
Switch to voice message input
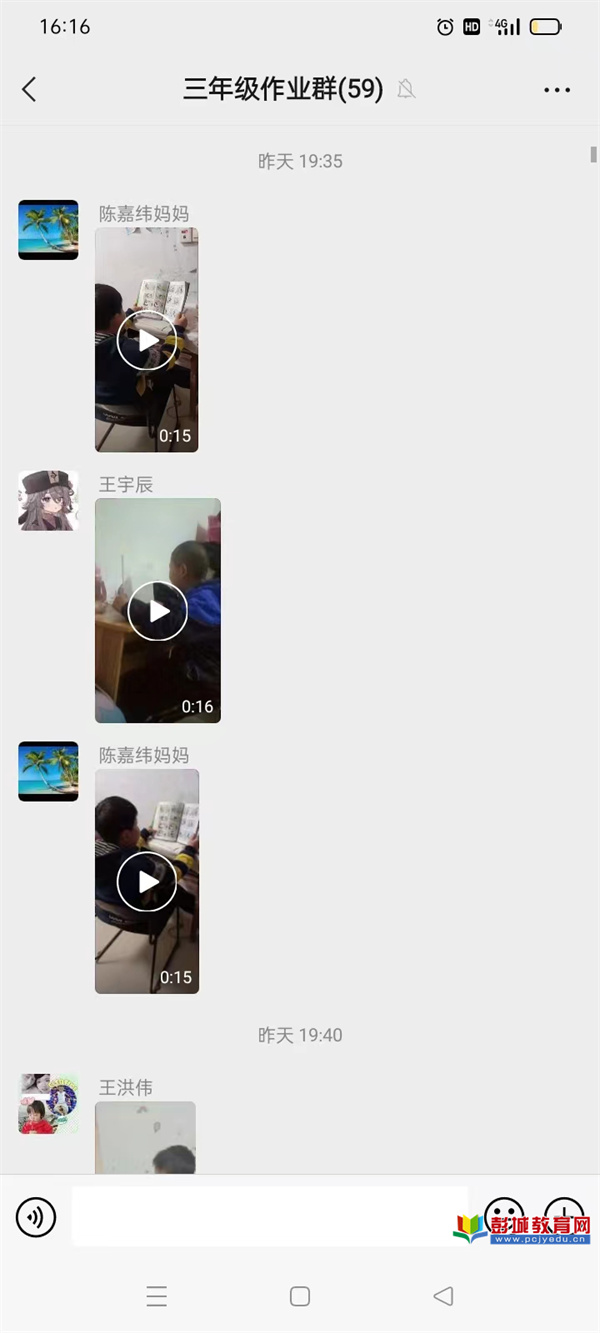tap(36, 1217)
